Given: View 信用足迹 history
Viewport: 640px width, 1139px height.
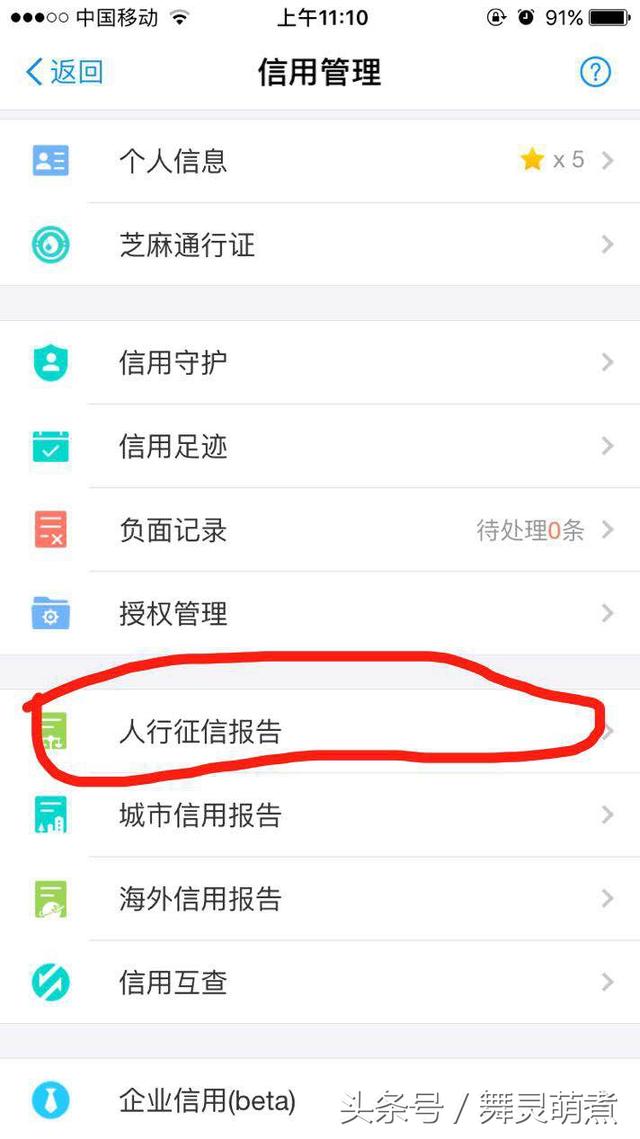Looking at the screenshot, I should click(x=320, y=446).
